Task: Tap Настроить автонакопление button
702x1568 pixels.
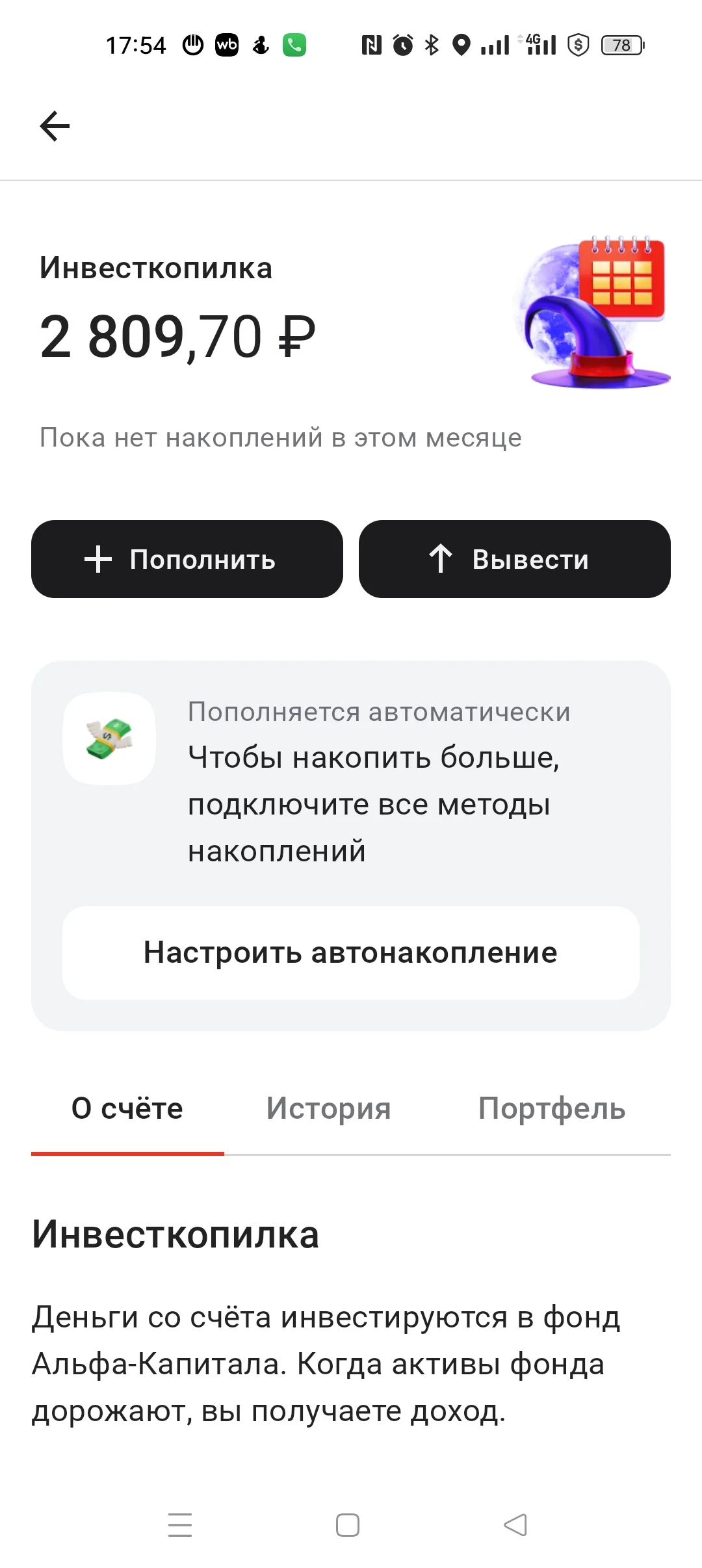Action: tap(350, 952)
